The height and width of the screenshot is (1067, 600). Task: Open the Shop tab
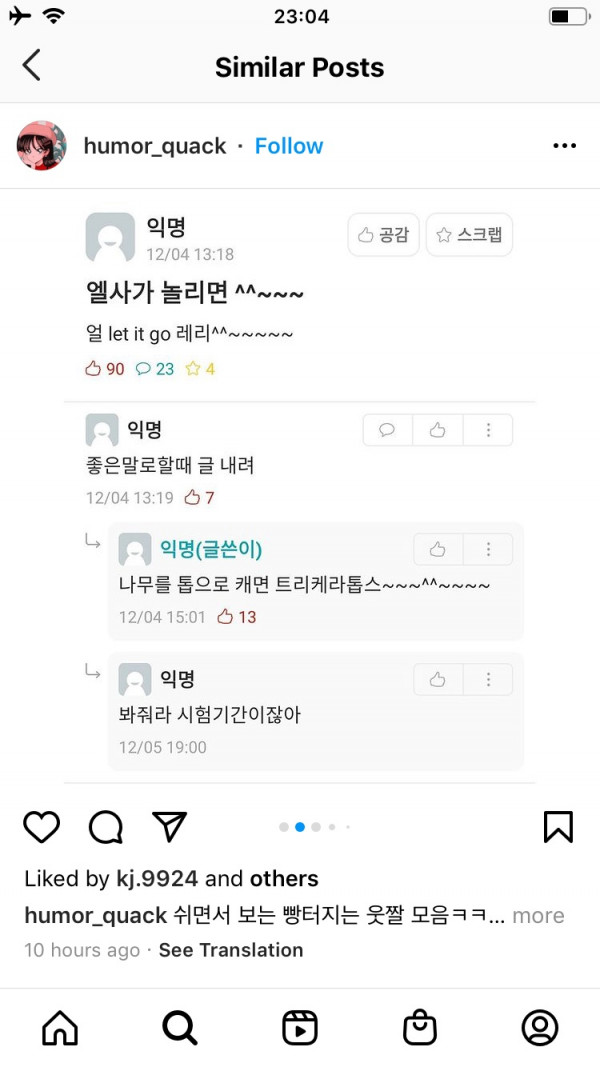click(420, 1027)
